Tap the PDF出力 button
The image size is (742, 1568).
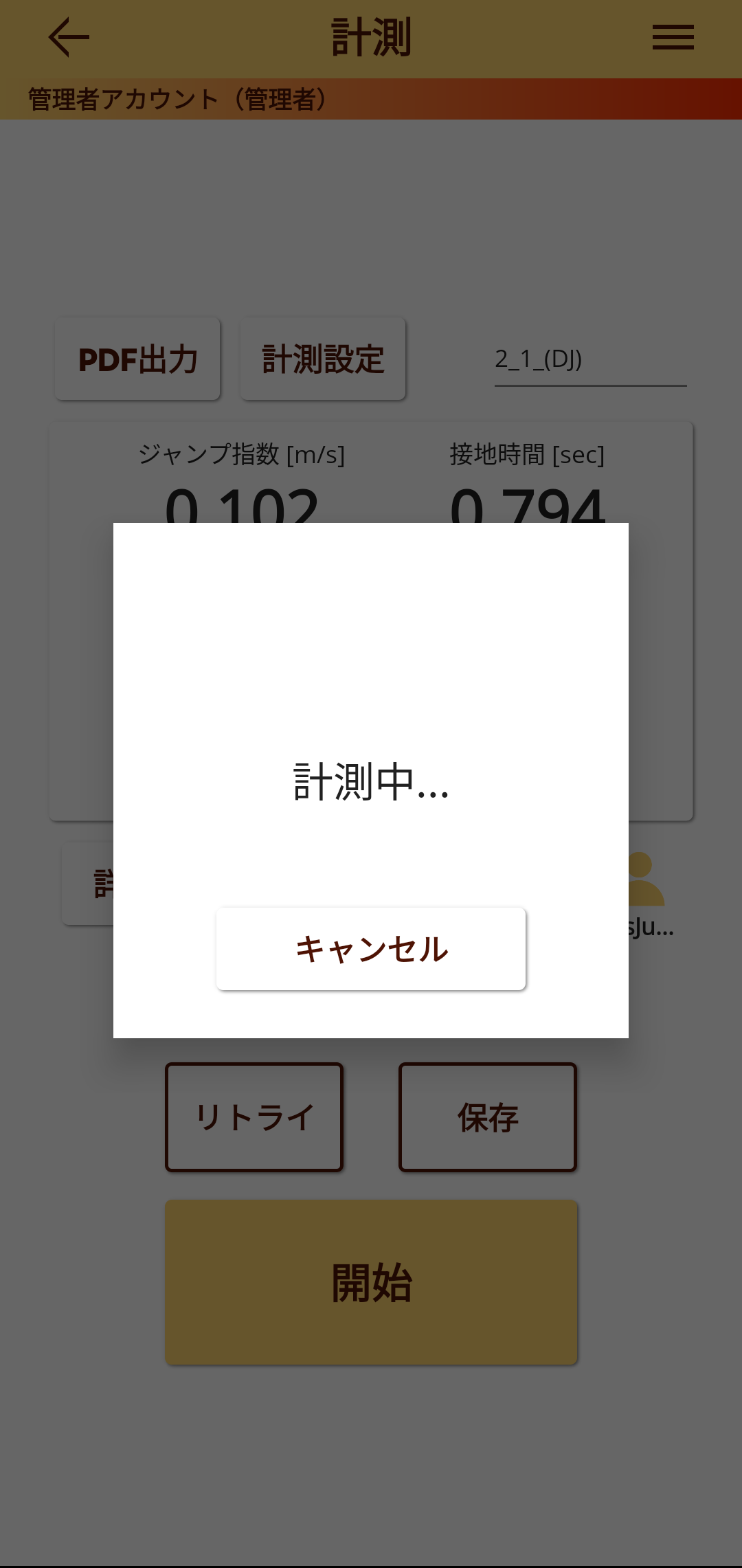(137, 359)
